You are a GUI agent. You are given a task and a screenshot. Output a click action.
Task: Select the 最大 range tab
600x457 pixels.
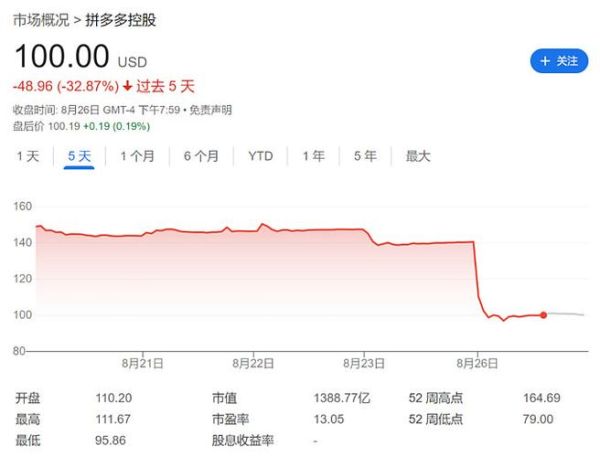[418, 156]
